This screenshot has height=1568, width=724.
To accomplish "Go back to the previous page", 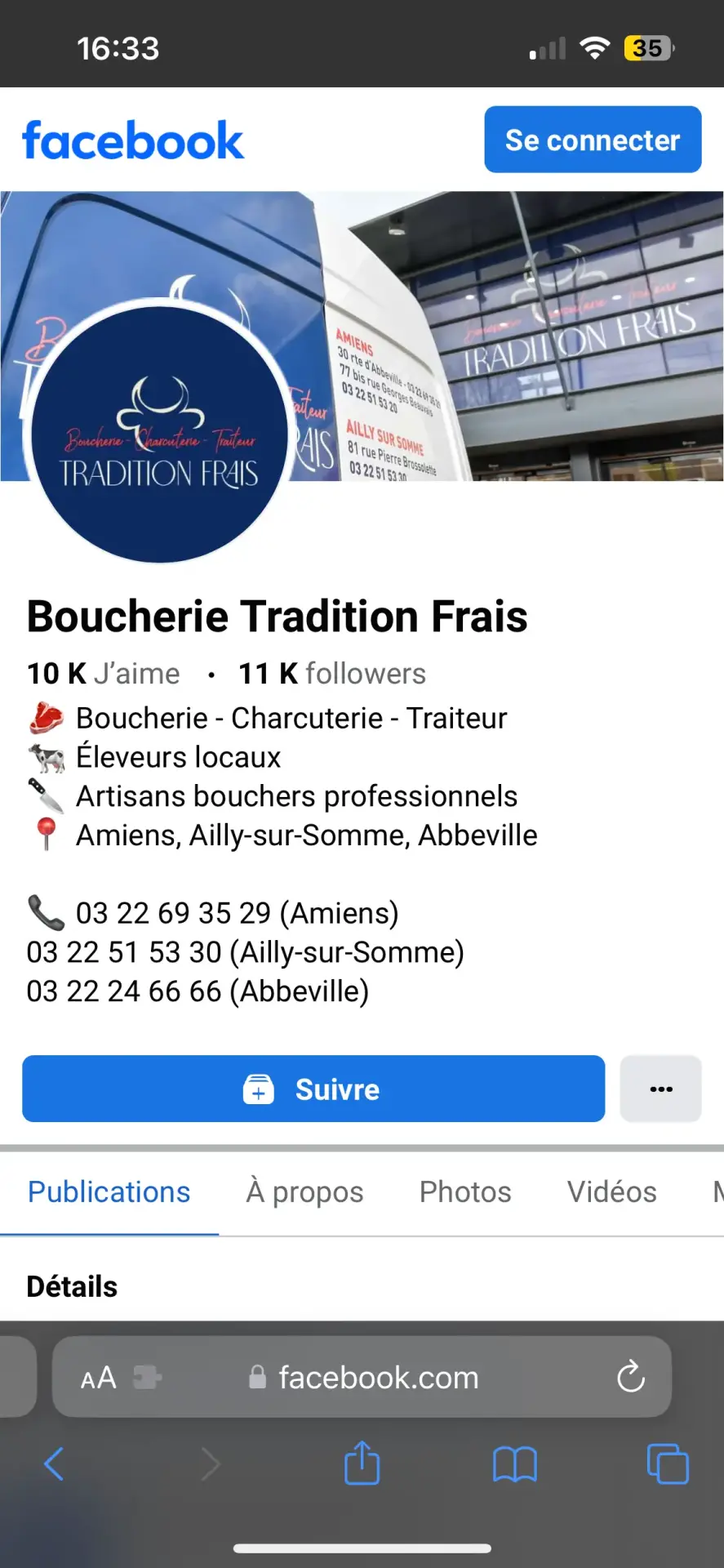I will pos(54,1463).
